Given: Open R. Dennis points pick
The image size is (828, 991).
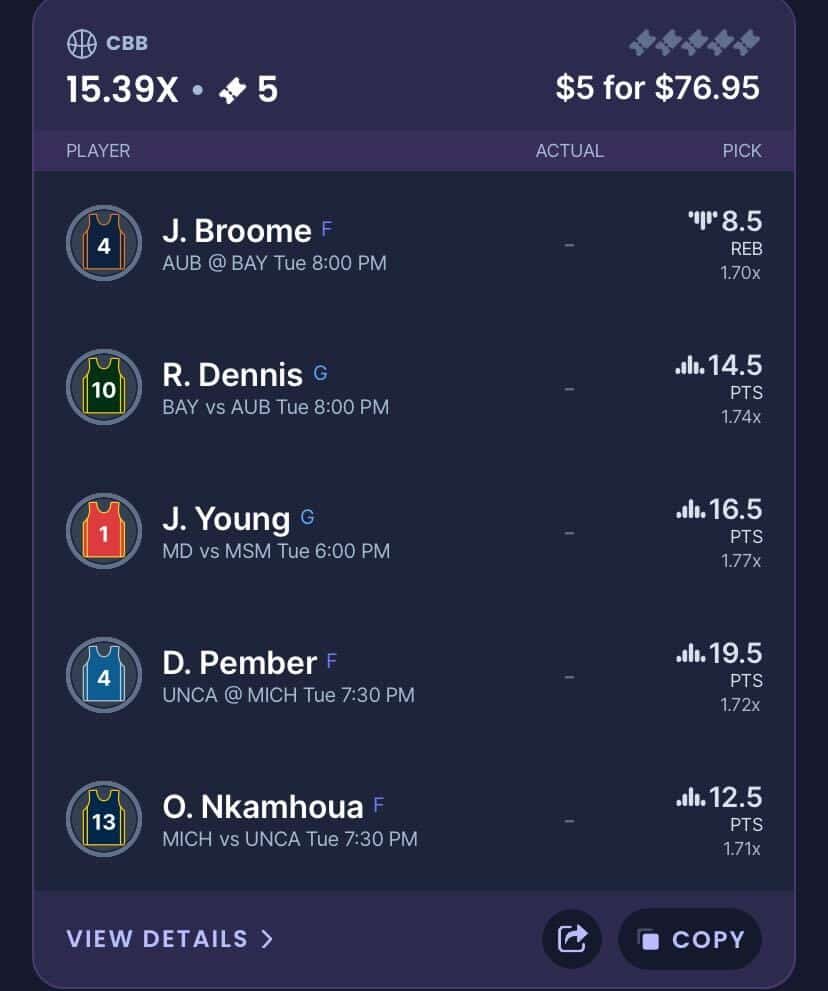Looking at the screenshot, I should tap(720, 387).
